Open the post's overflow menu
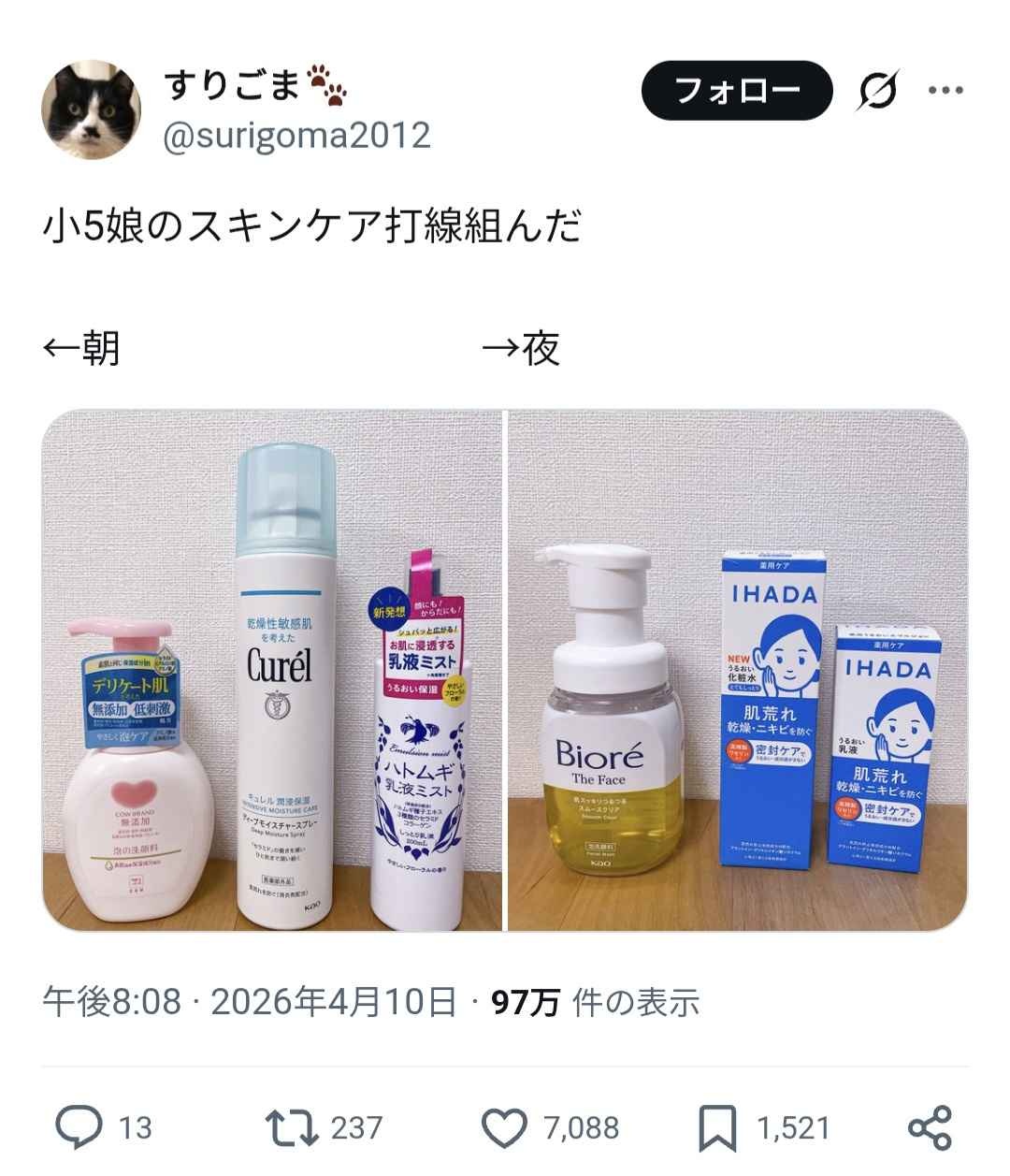This screenshot has width=1010, height=1176. click(x=945, y=92)
